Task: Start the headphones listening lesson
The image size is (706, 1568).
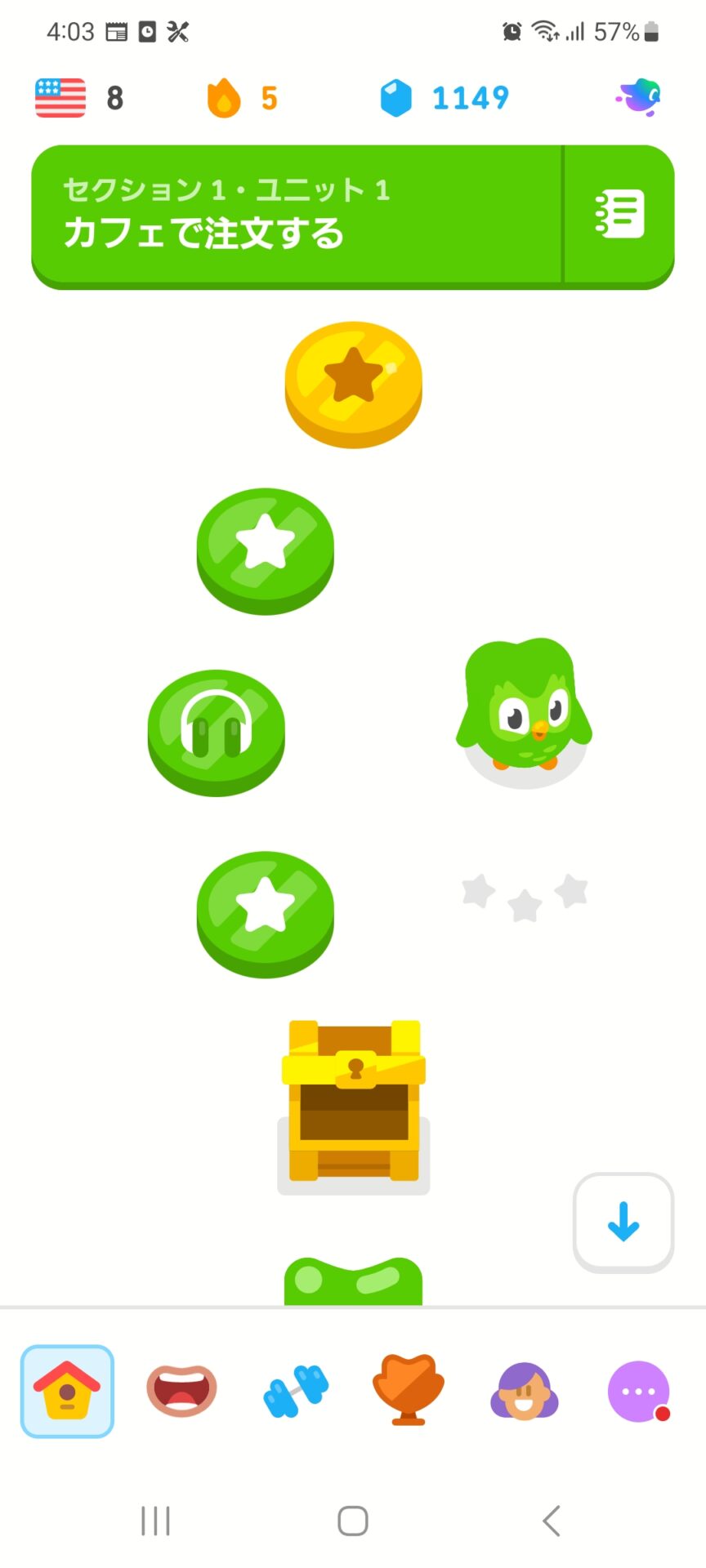Action: coord(216,729)
